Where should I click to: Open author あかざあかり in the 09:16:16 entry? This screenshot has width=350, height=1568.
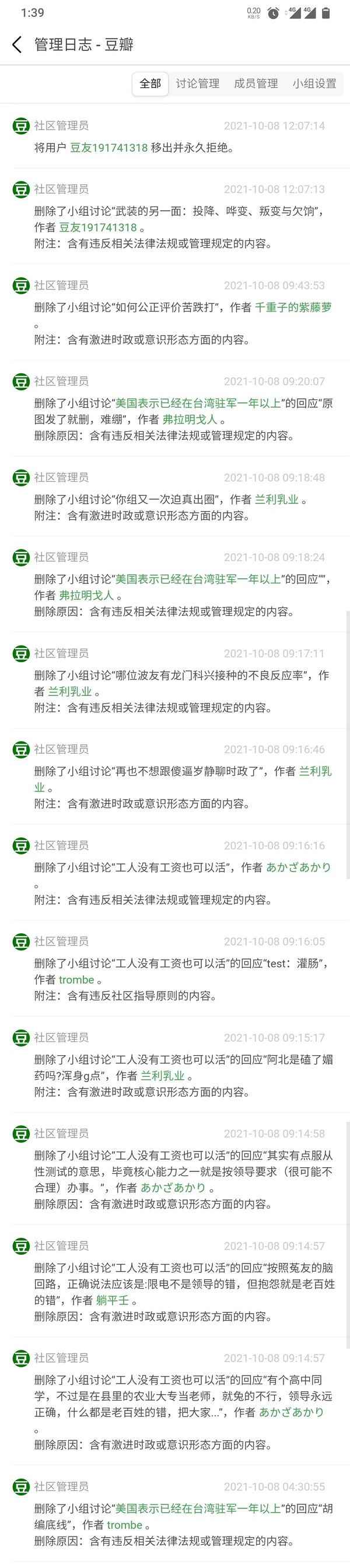pos(298,867)
